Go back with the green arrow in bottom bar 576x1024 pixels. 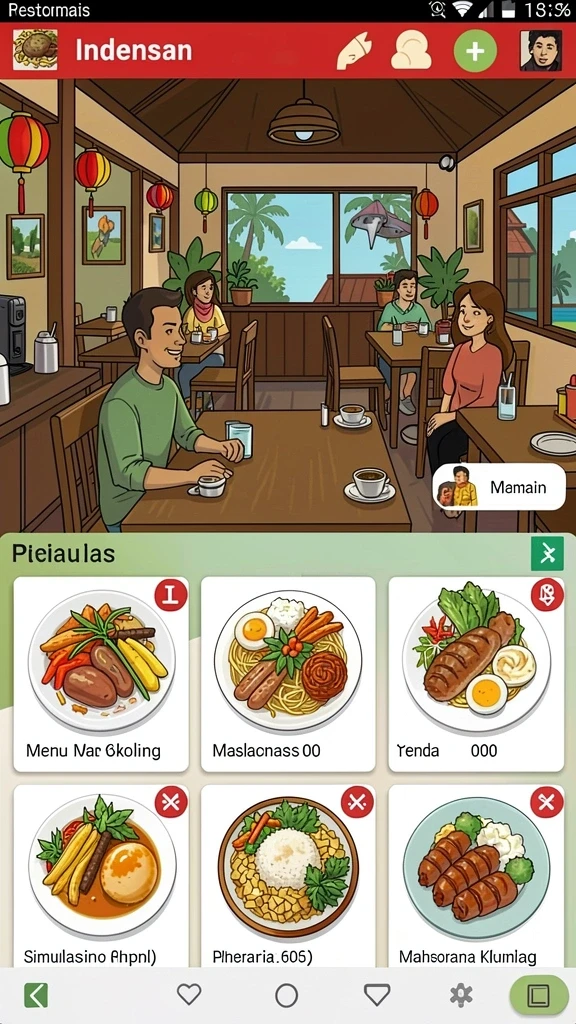click(x=36, y=995)
